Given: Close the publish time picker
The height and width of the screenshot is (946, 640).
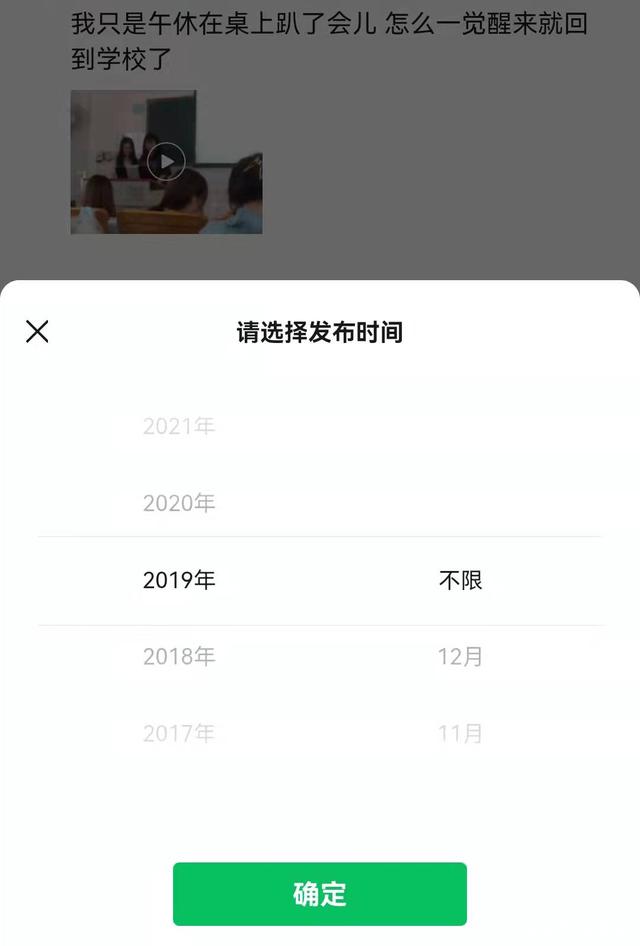Looking at the screenshot, I should [37, 332].
